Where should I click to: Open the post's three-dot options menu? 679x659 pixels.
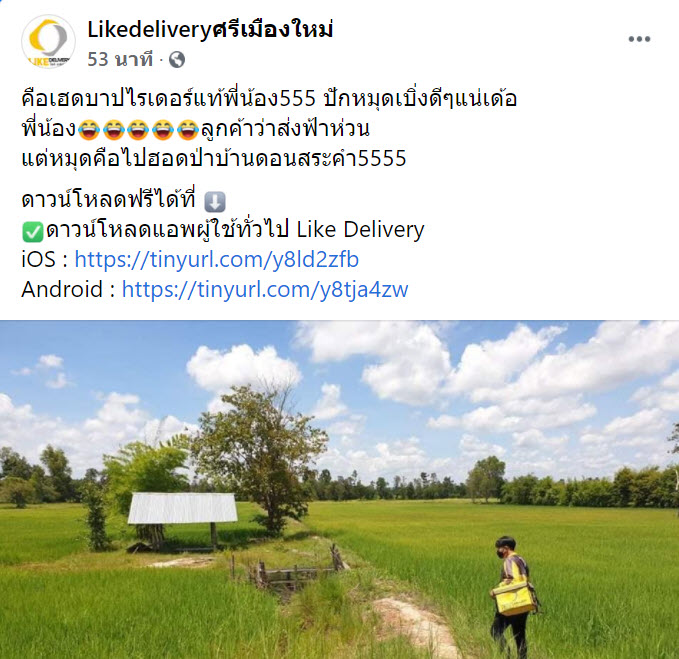click(639, 39)
